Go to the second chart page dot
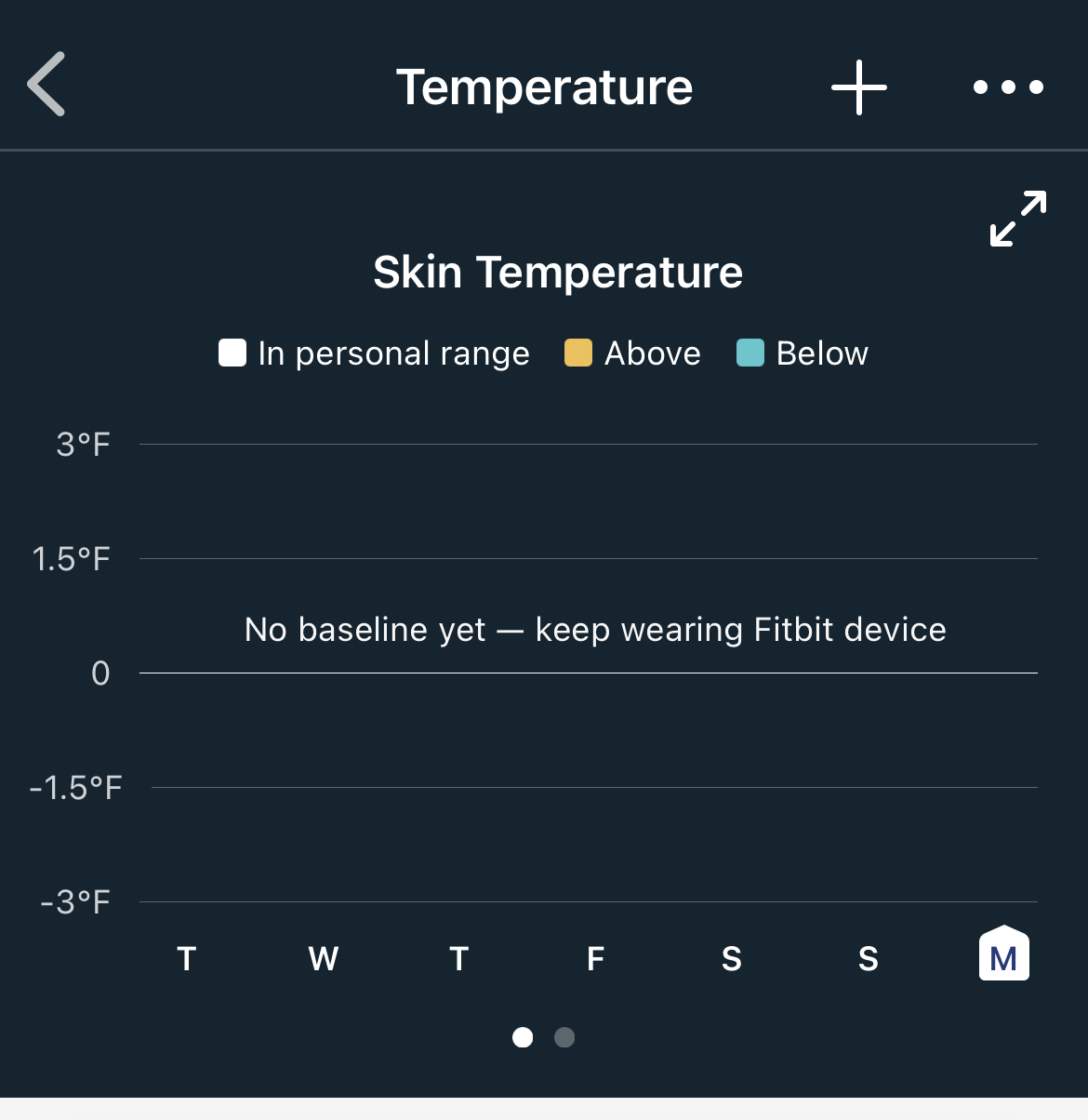1088x1120 pixels. click(x=564, y=1037)
